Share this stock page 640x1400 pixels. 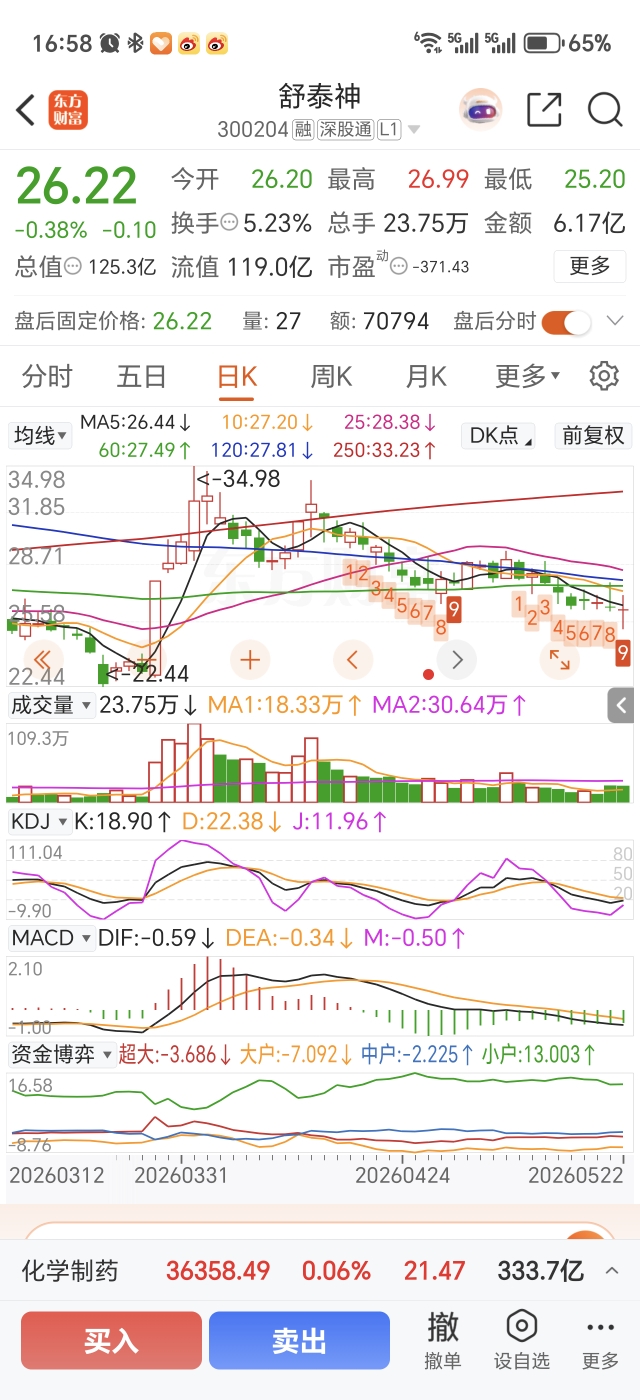click(x=544, y=110)
